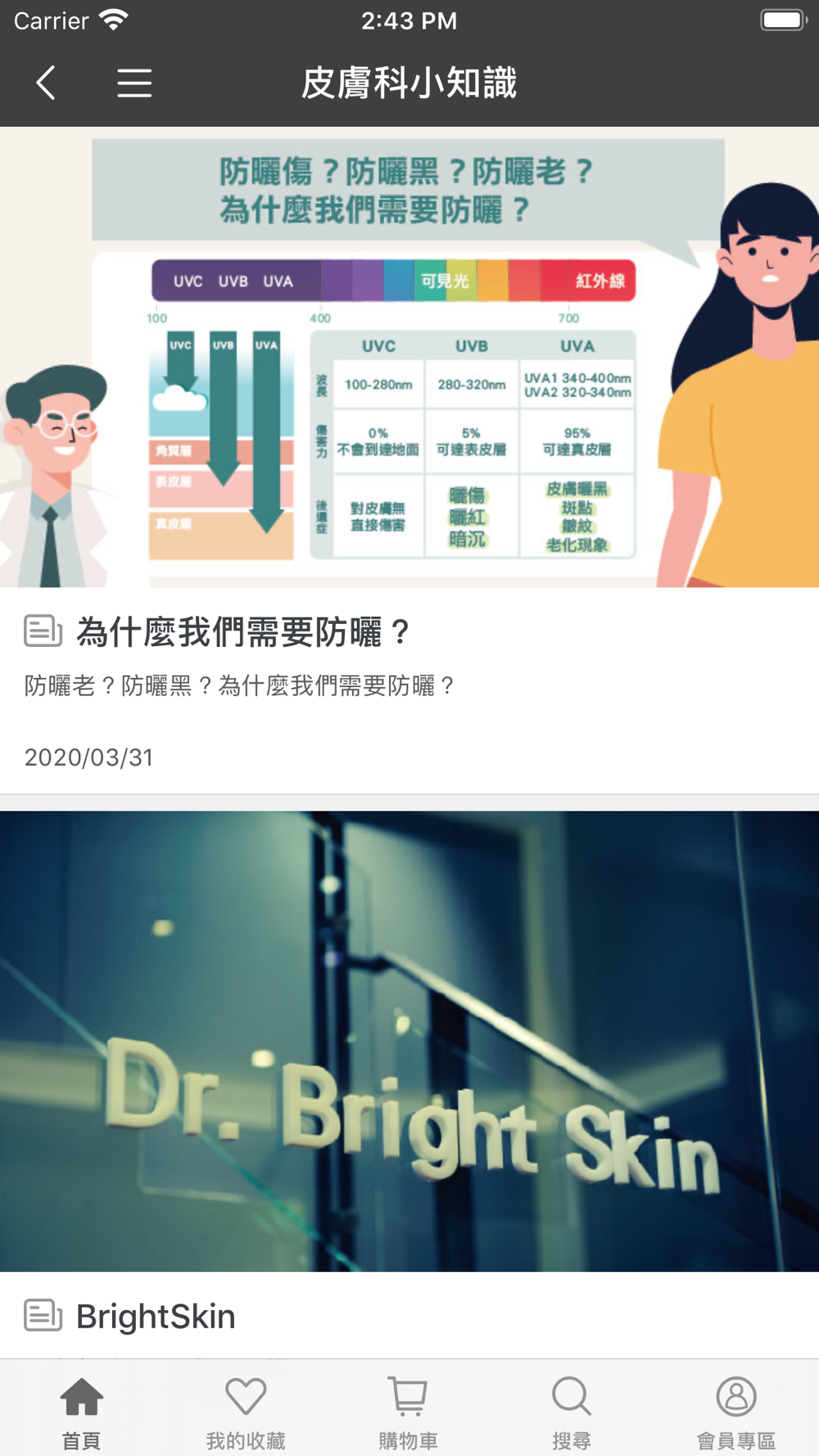Open the hamburger drawer menu
Screen dimensions: 819x1456
134,83
